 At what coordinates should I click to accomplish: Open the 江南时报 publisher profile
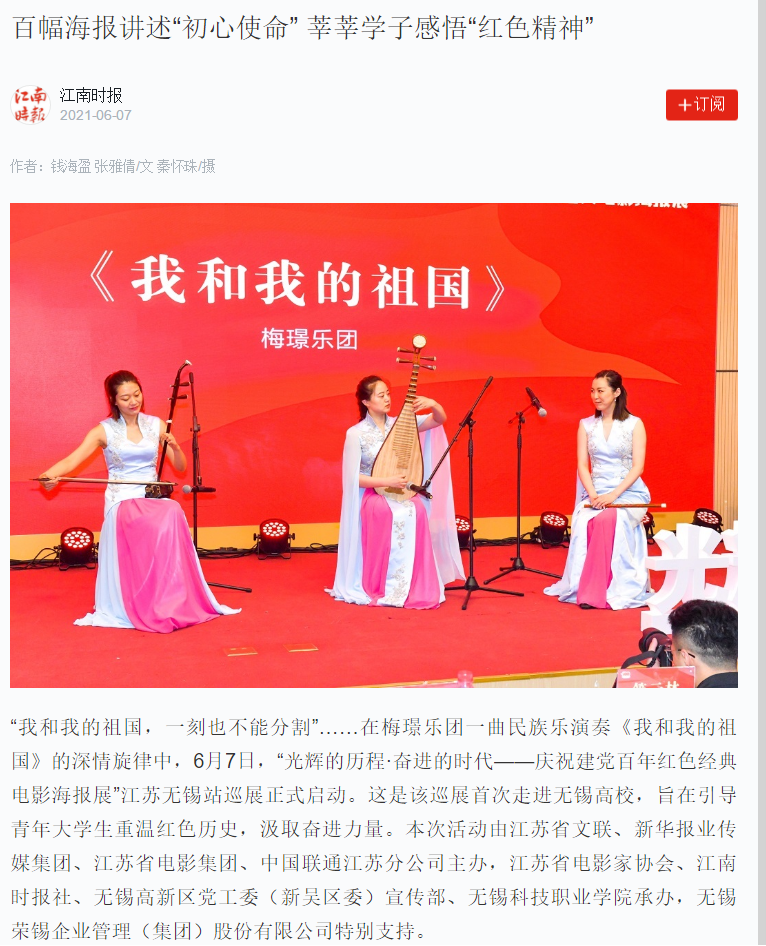[x=91, y=96]
